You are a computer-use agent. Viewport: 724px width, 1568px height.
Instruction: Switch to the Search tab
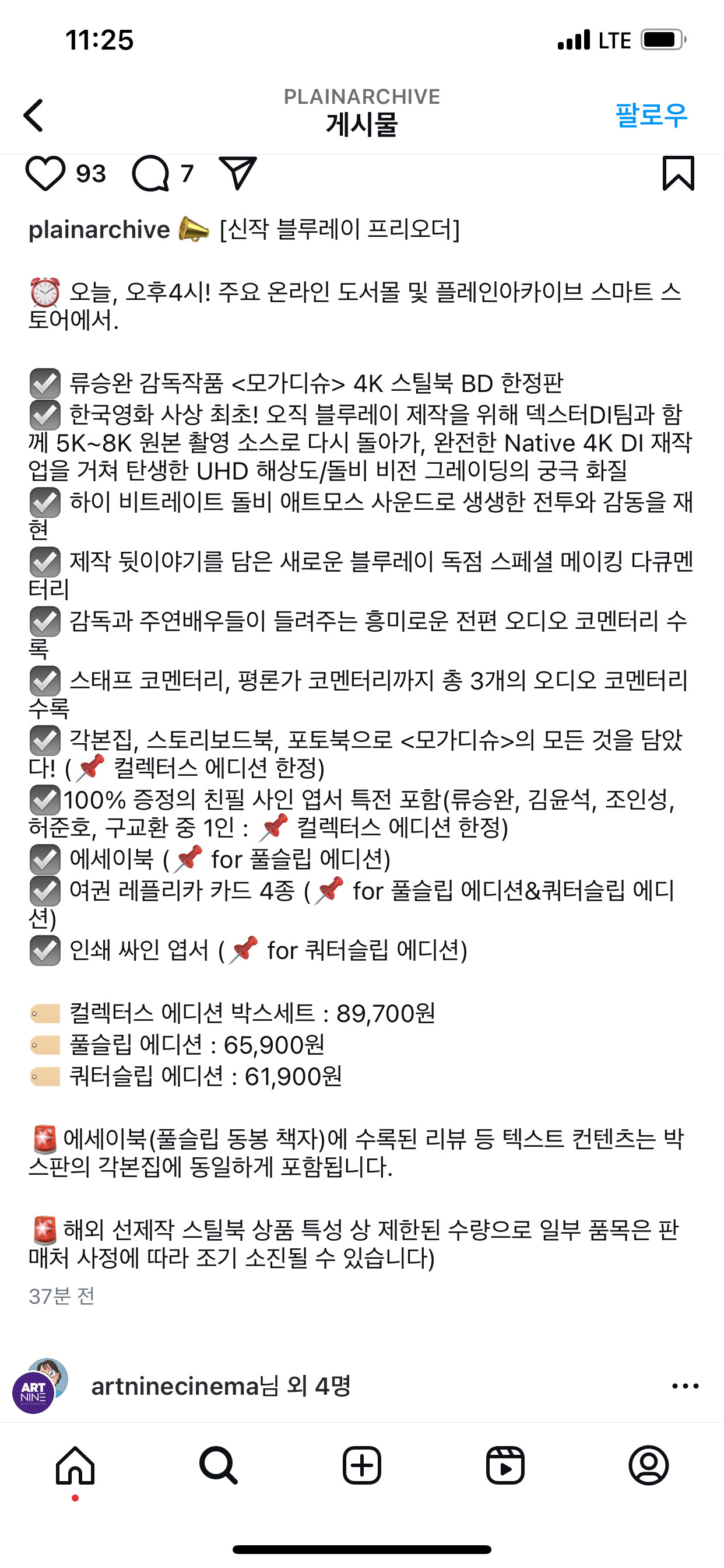(x=219, y=1465)
